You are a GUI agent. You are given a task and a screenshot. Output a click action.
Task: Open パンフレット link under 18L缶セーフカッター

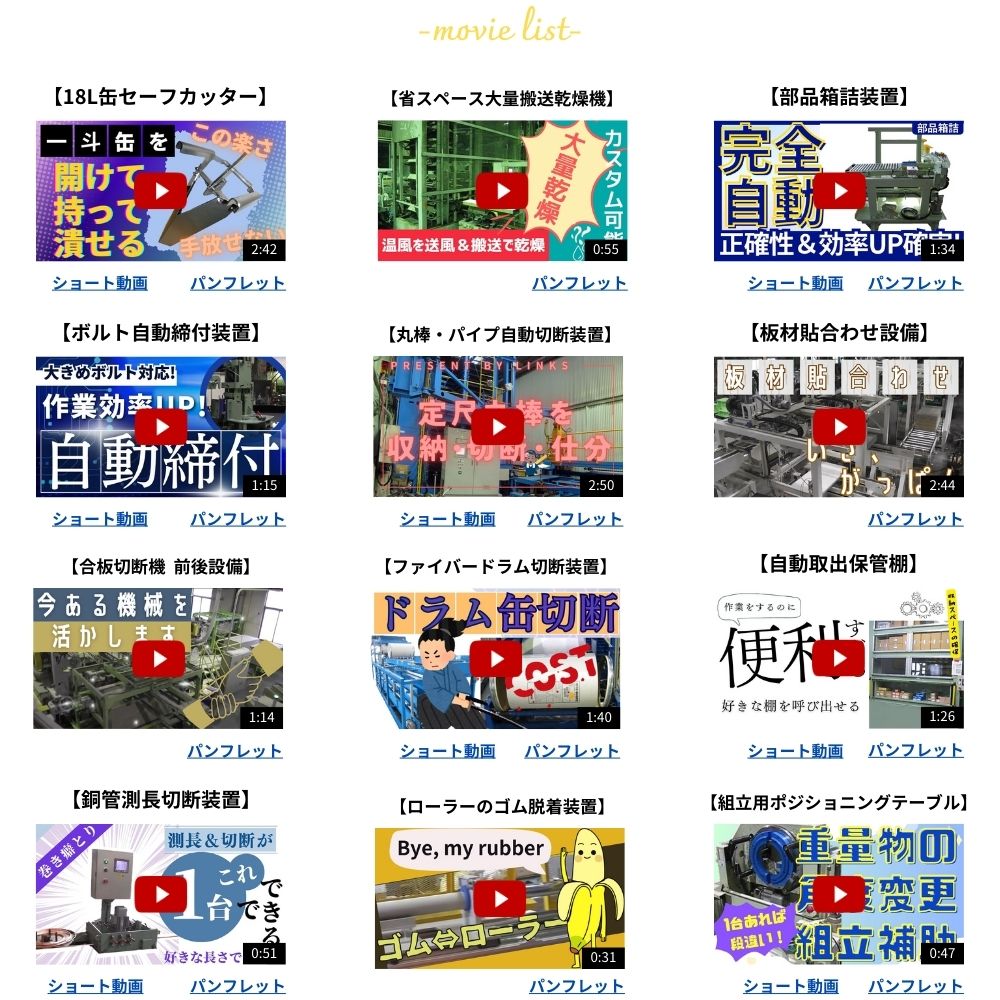[237, 283]
